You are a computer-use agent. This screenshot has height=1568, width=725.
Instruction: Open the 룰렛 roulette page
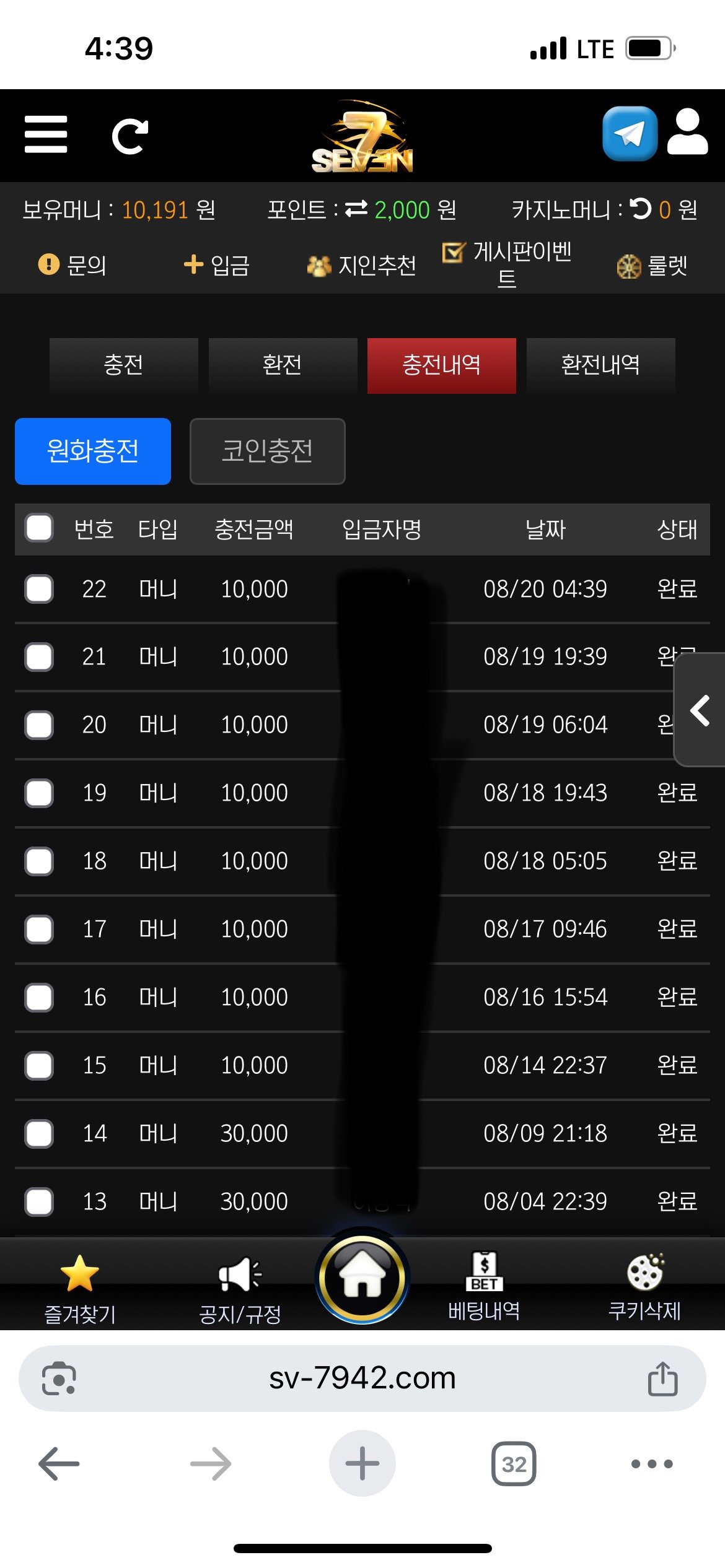pyautogui.click(x=652, y=266)
